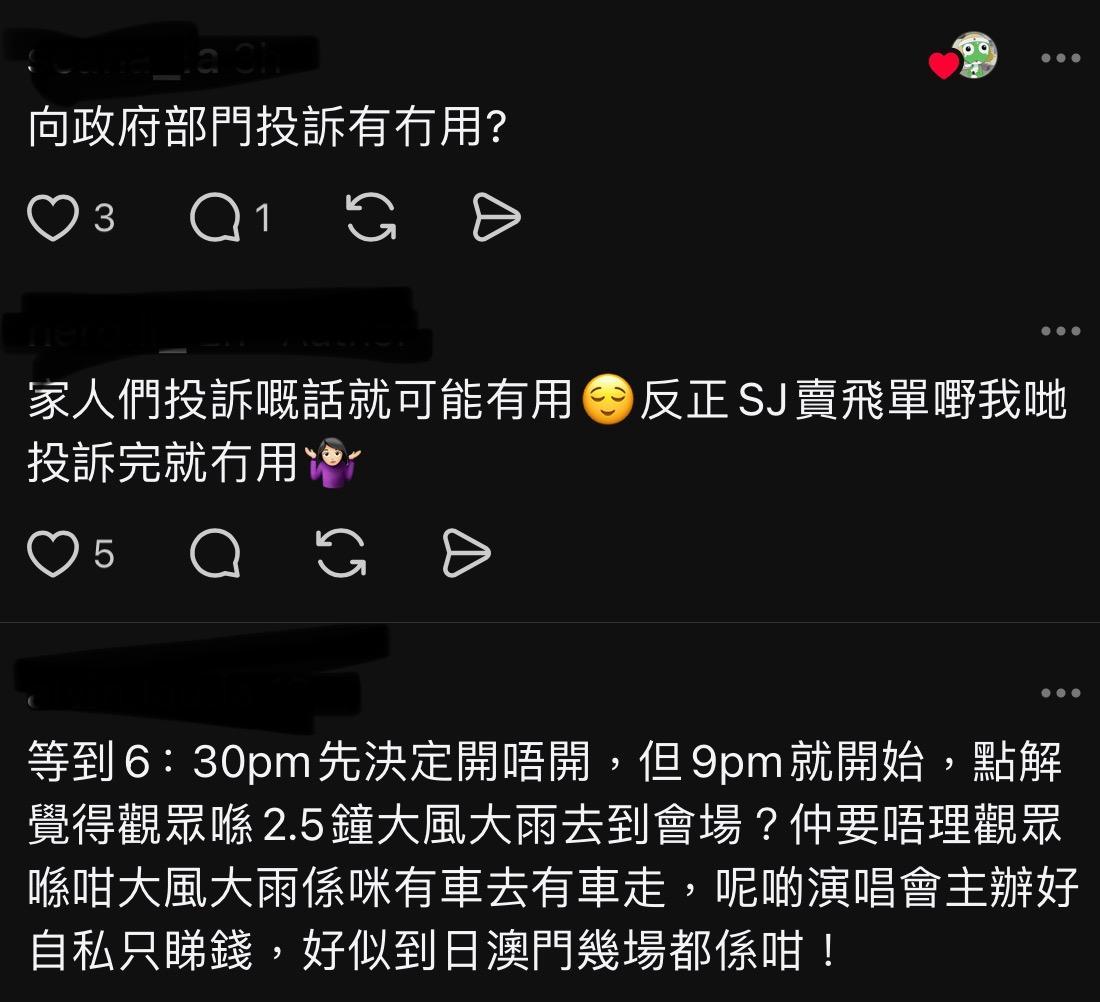Open overflow menu on 向政府部門投訴 comment
This screenshot has width=1100, height=1002.
click(x=1060, y=58)
